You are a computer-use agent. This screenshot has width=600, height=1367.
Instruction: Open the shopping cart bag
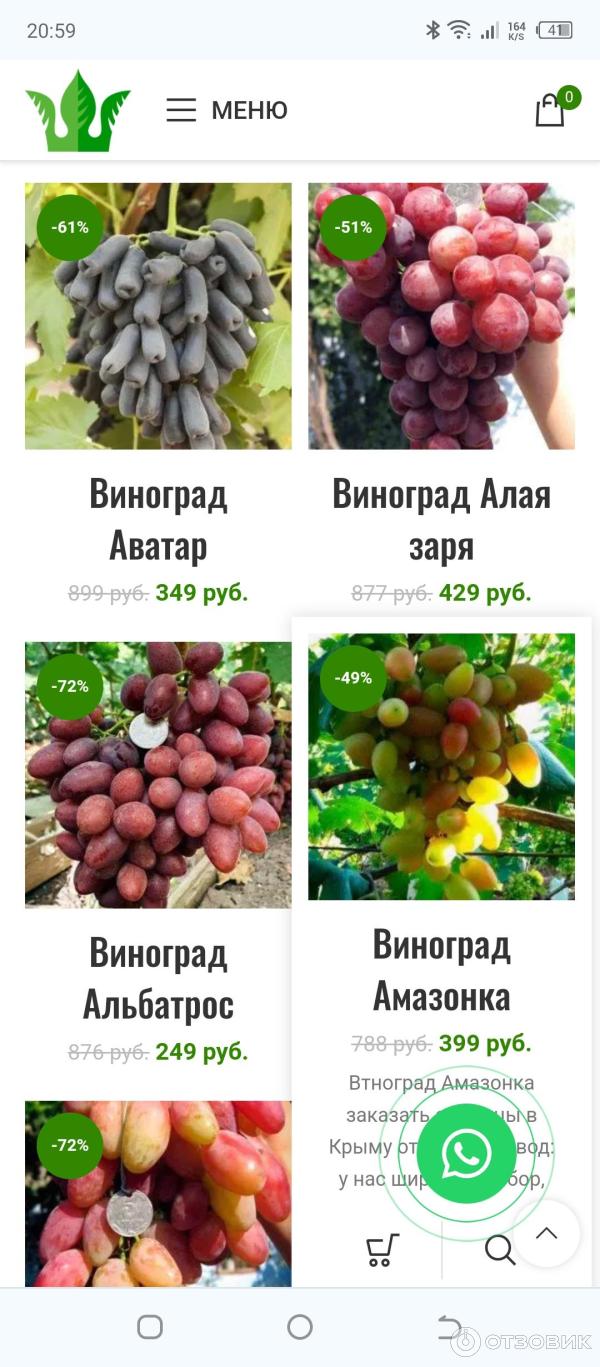tap(550, 110)
